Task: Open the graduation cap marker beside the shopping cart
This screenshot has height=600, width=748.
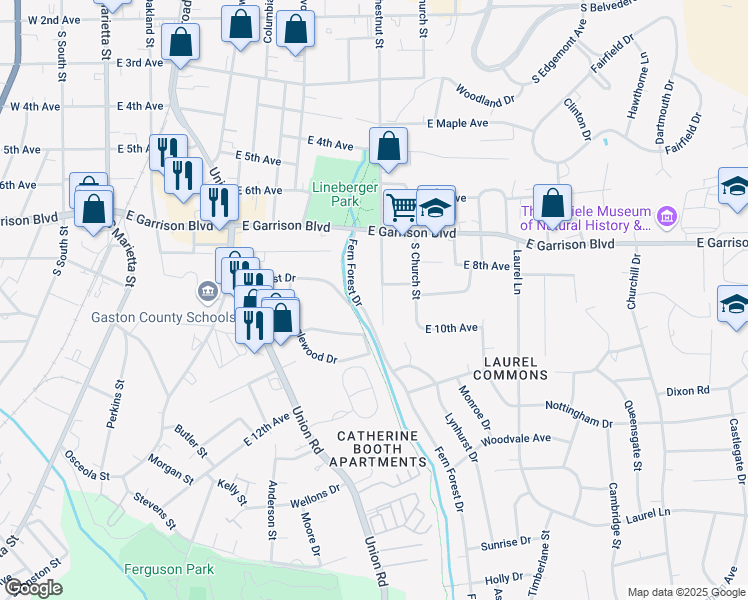Action: [436, 210]
